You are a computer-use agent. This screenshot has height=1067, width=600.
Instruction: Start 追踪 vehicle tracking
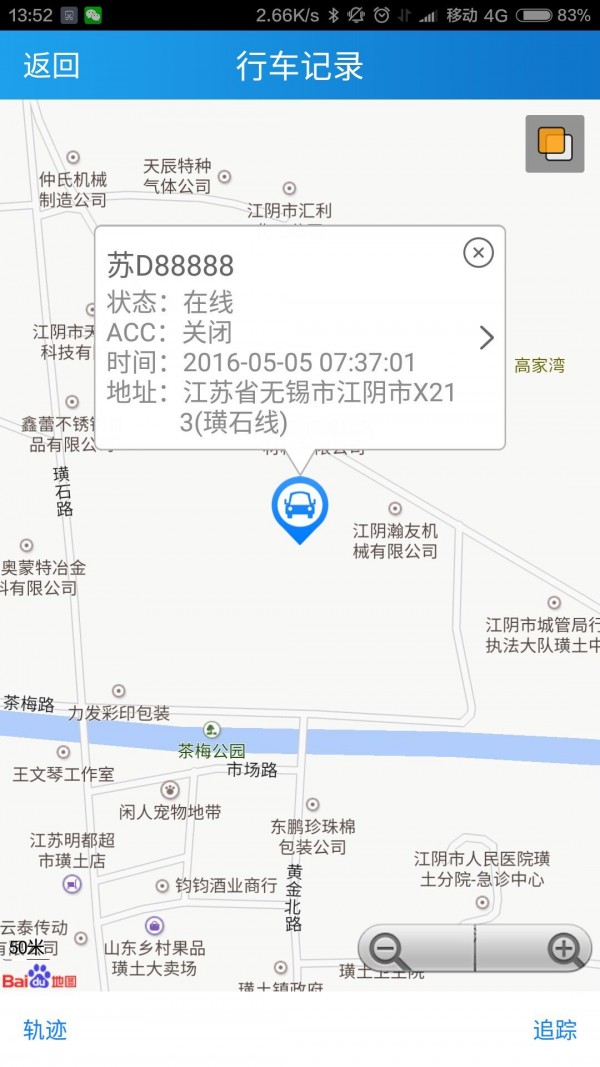coord(554,1030)
